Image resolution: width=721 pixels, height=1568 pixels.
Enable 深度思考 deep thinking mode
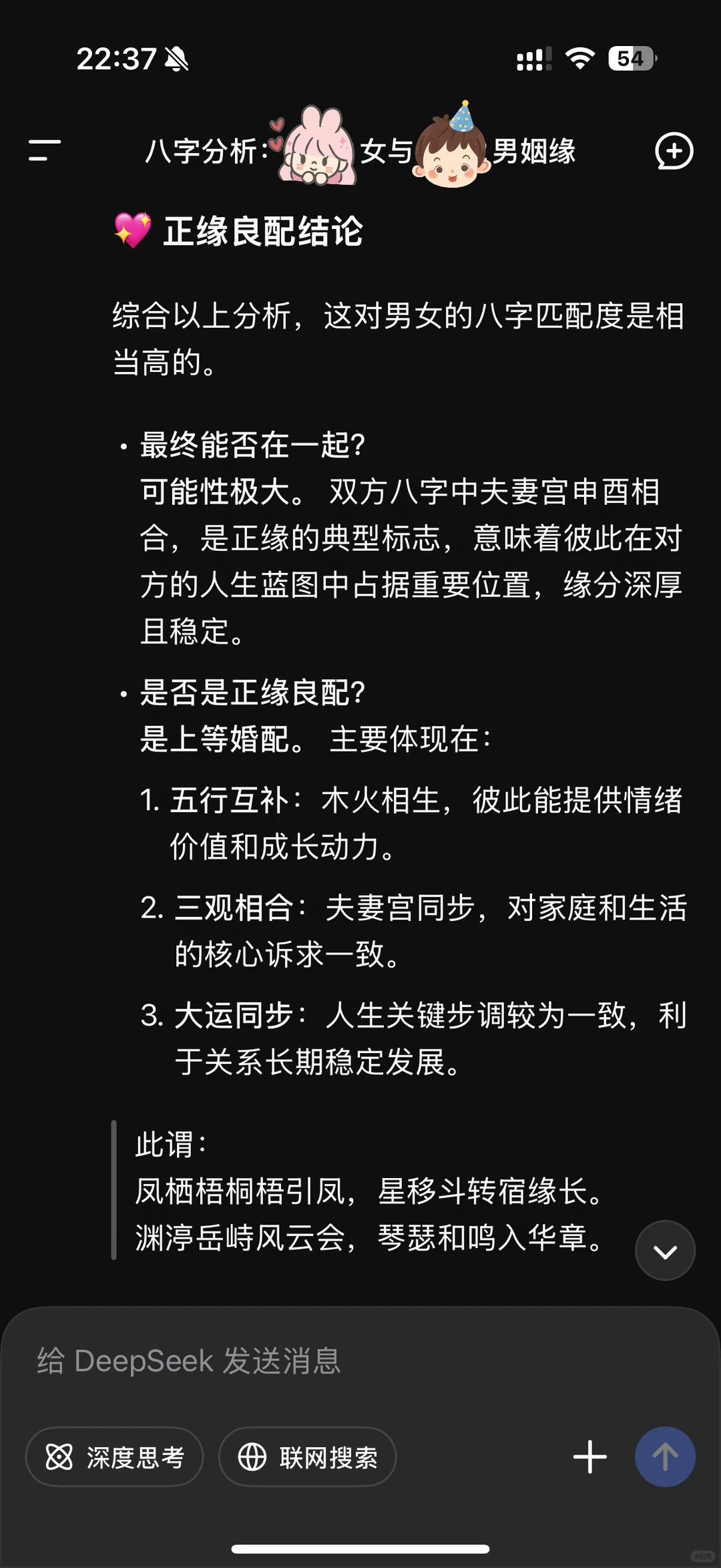coord(114,1456)
